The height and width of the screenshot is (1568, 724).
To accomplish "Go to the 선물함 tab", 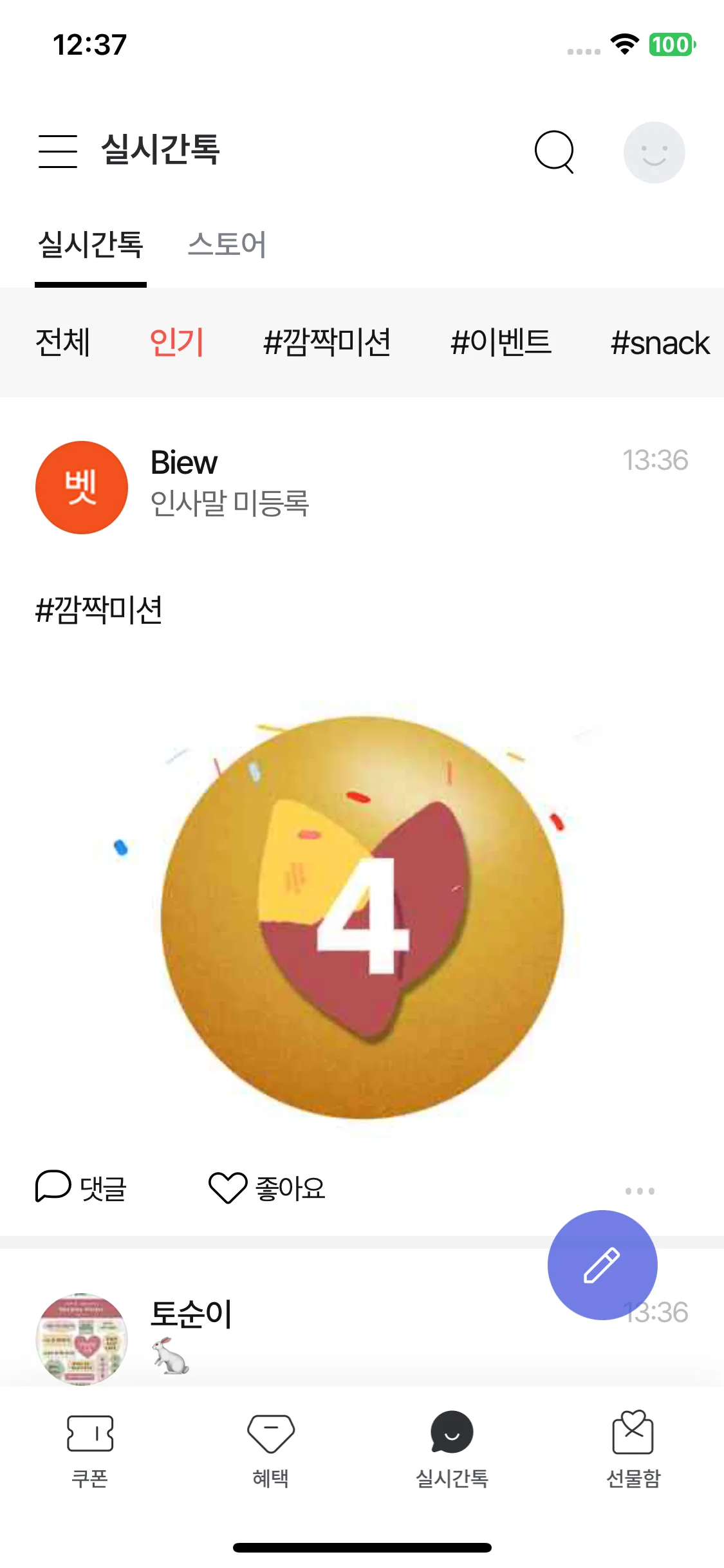I will click(x=633, y=1450).
